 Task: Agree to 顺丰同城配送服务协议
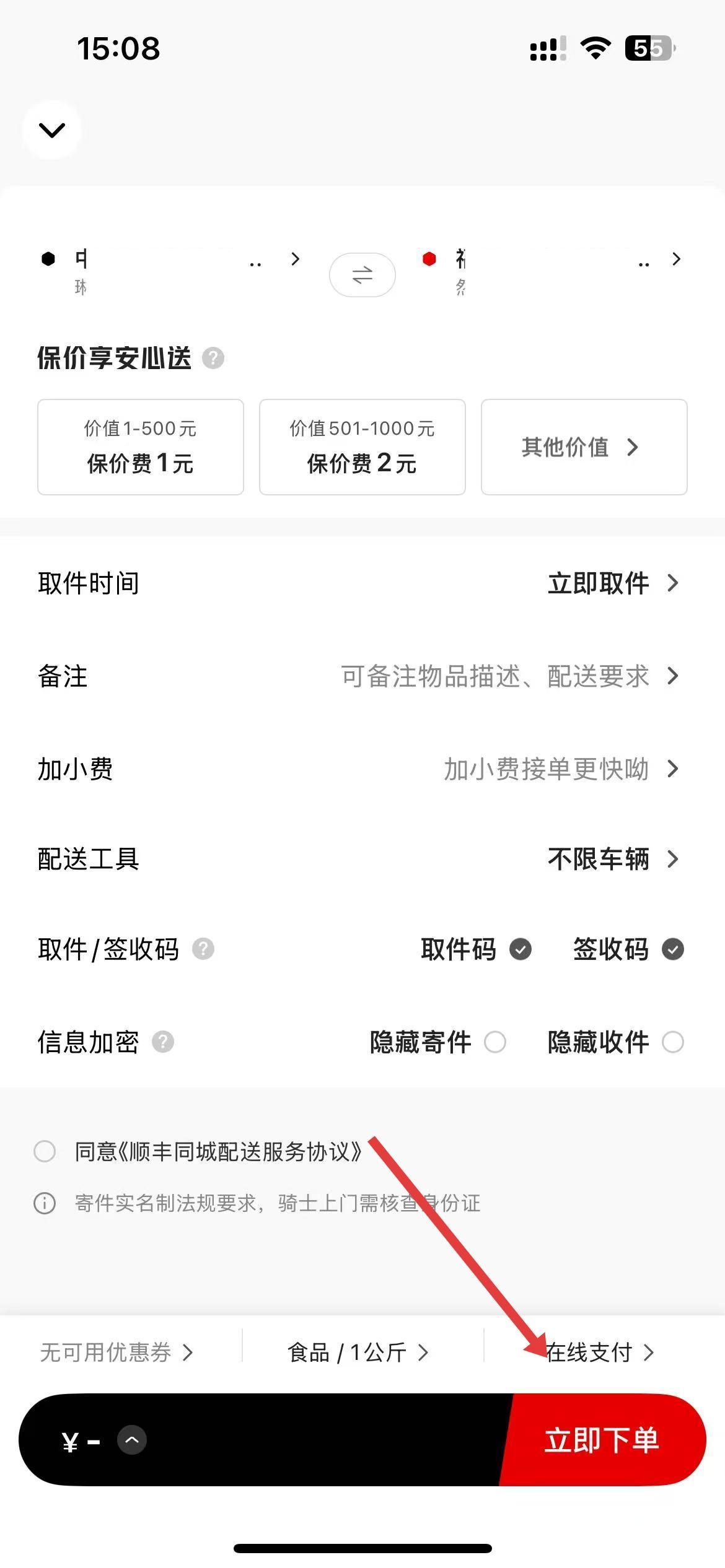pos(45,1152)
